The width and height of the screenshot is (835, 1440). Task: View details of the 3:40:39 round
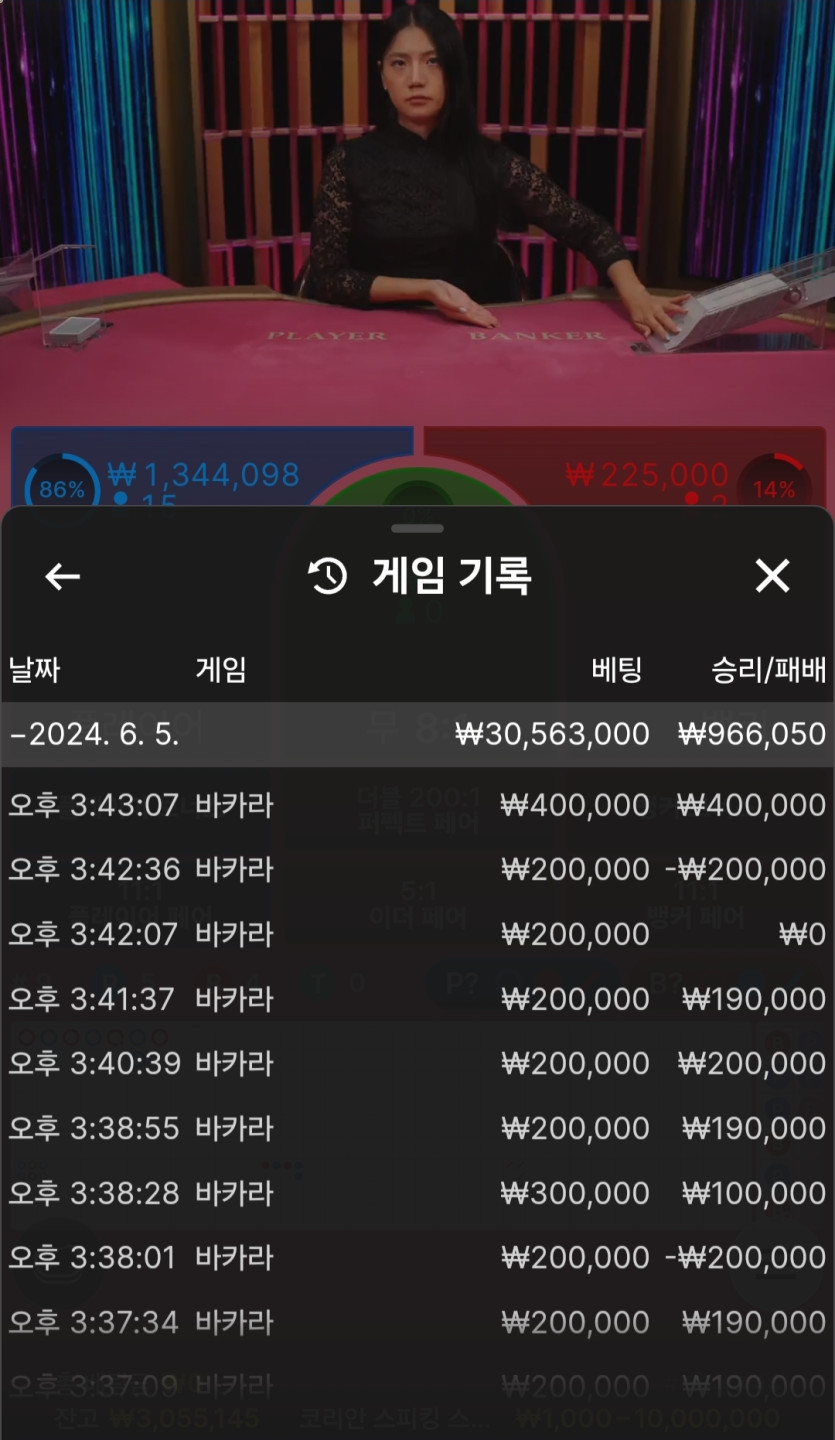click(417, 1063)
